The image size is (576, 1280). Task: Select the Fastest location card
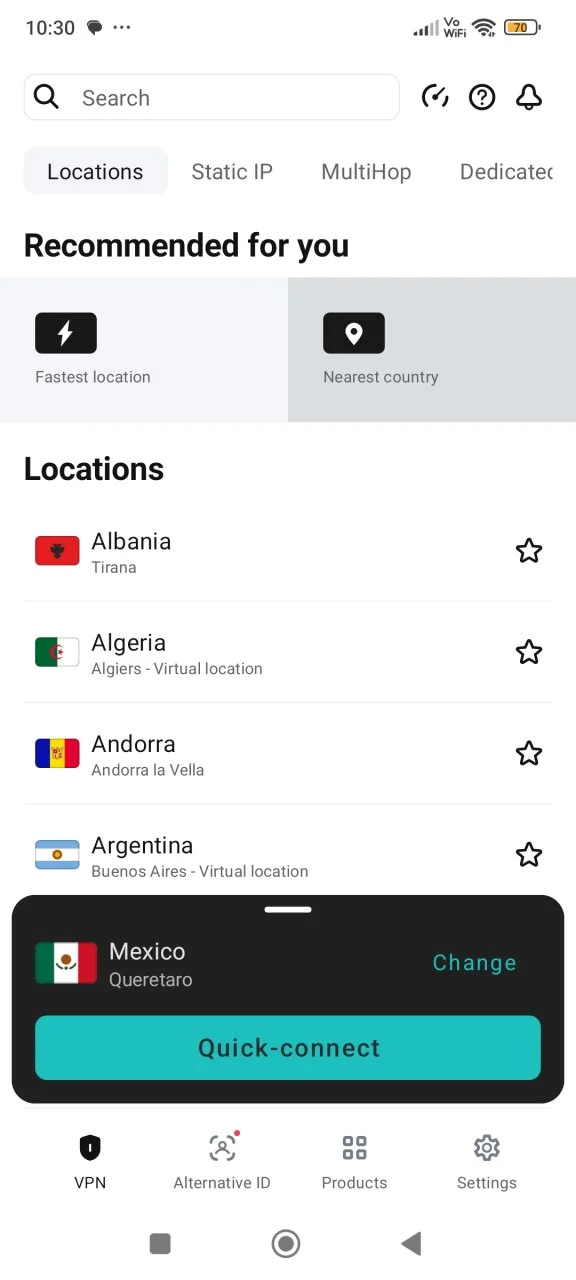click(x=144, y=349)
